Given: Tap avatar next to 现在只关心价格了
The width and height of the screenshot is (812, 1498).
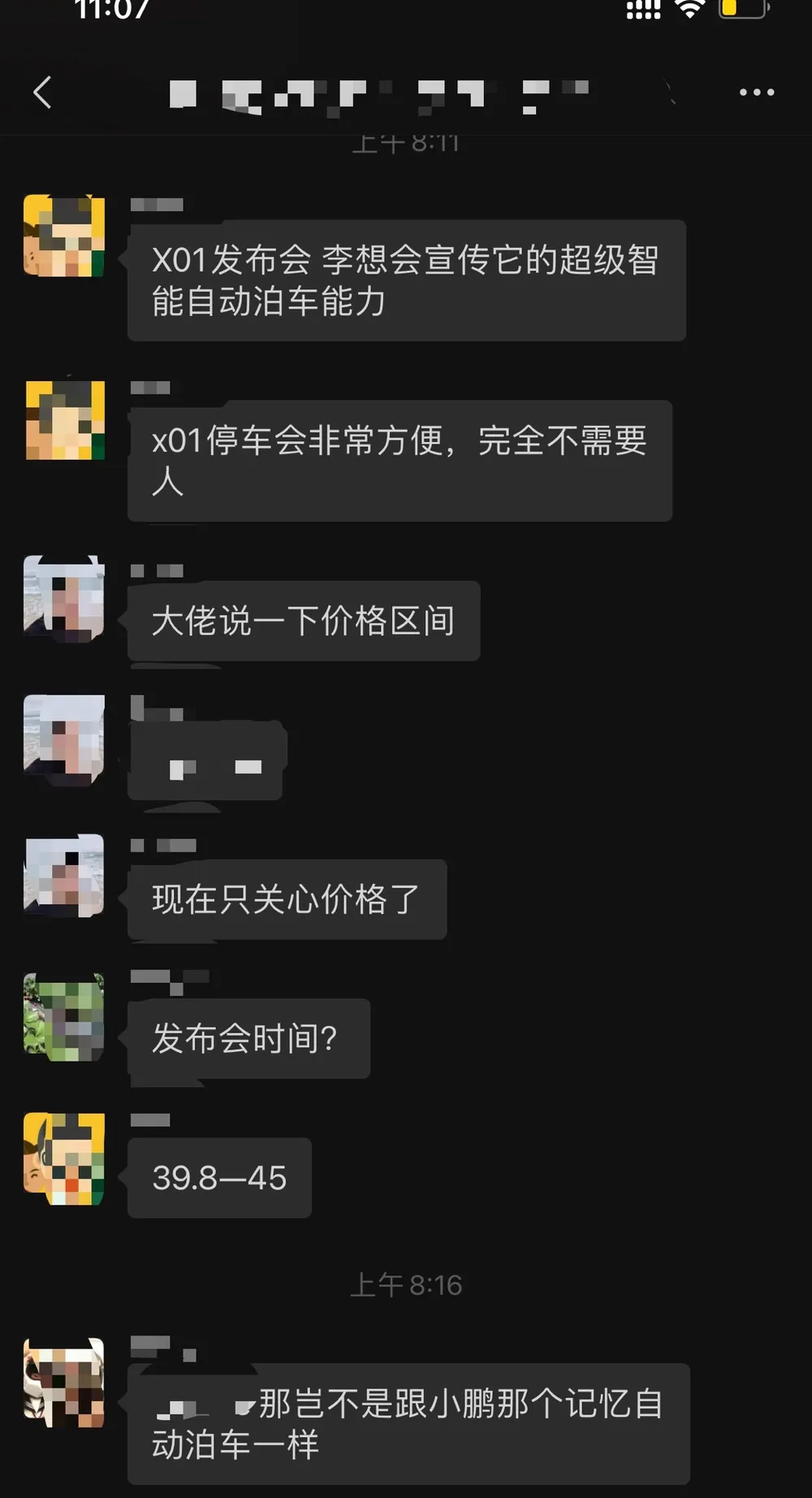Looking at the screenshot, I should (64, 875).
